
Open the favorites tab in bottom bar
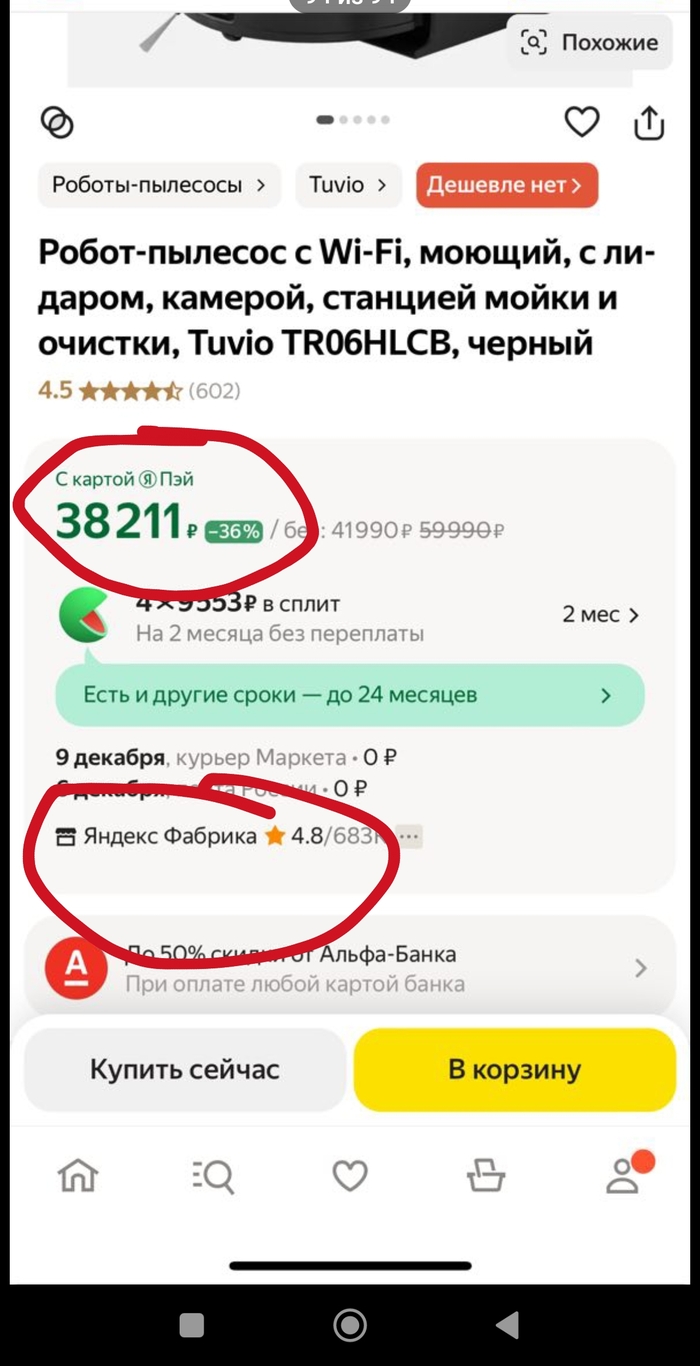[350, 1175]
